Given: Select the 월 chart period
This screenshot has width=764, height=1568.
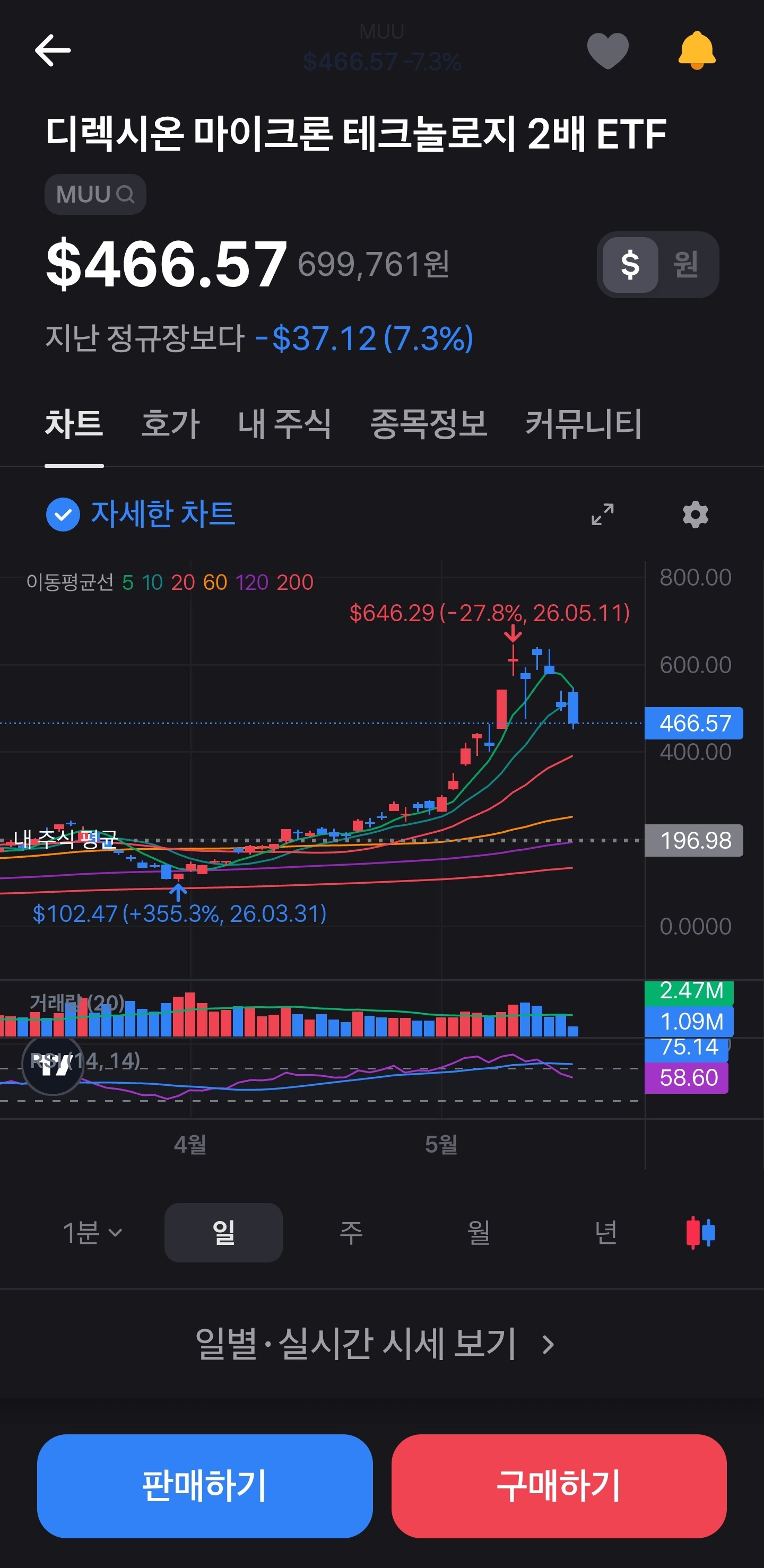Looking at the screenshot, I should [479, 1233].
